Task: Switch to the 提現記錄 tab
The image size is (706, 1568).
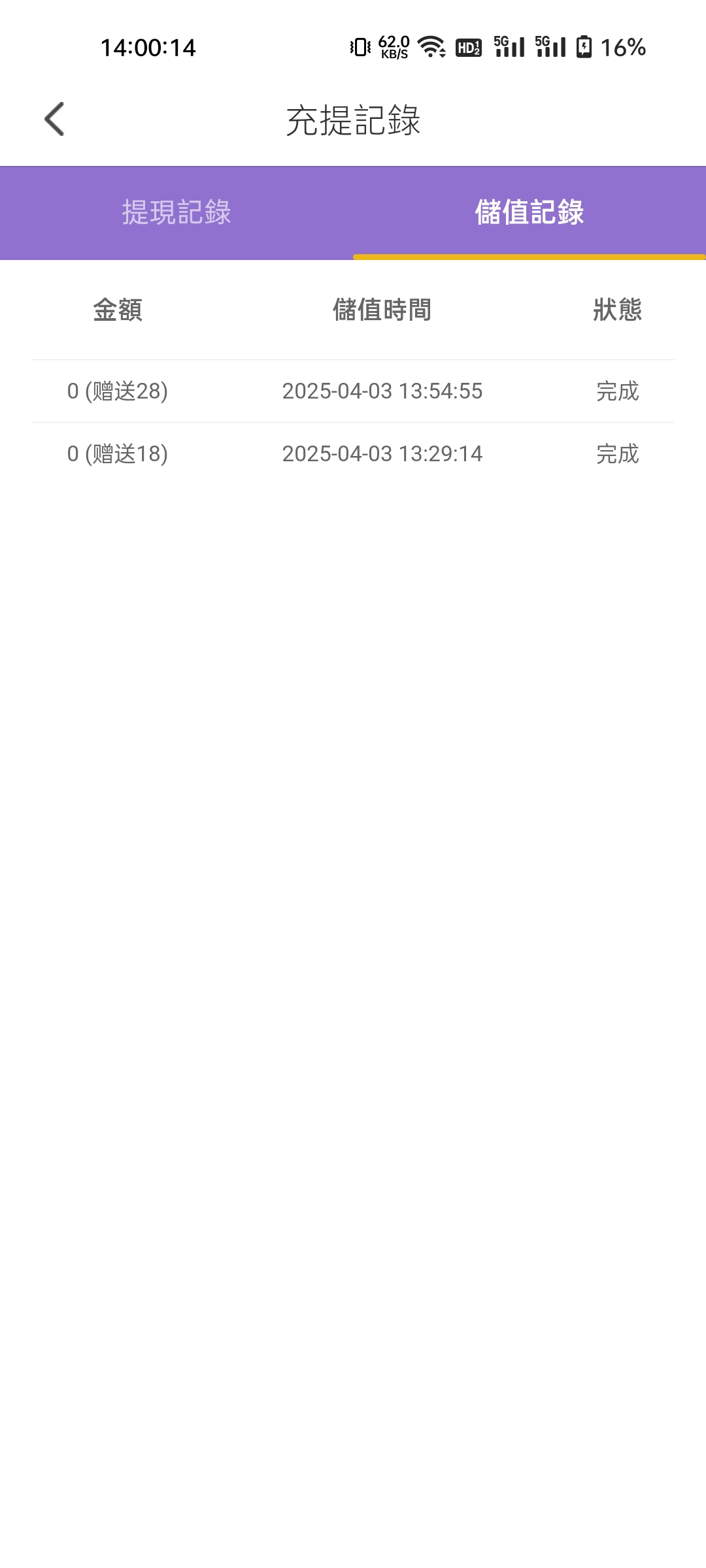Action: coord(176,211)
